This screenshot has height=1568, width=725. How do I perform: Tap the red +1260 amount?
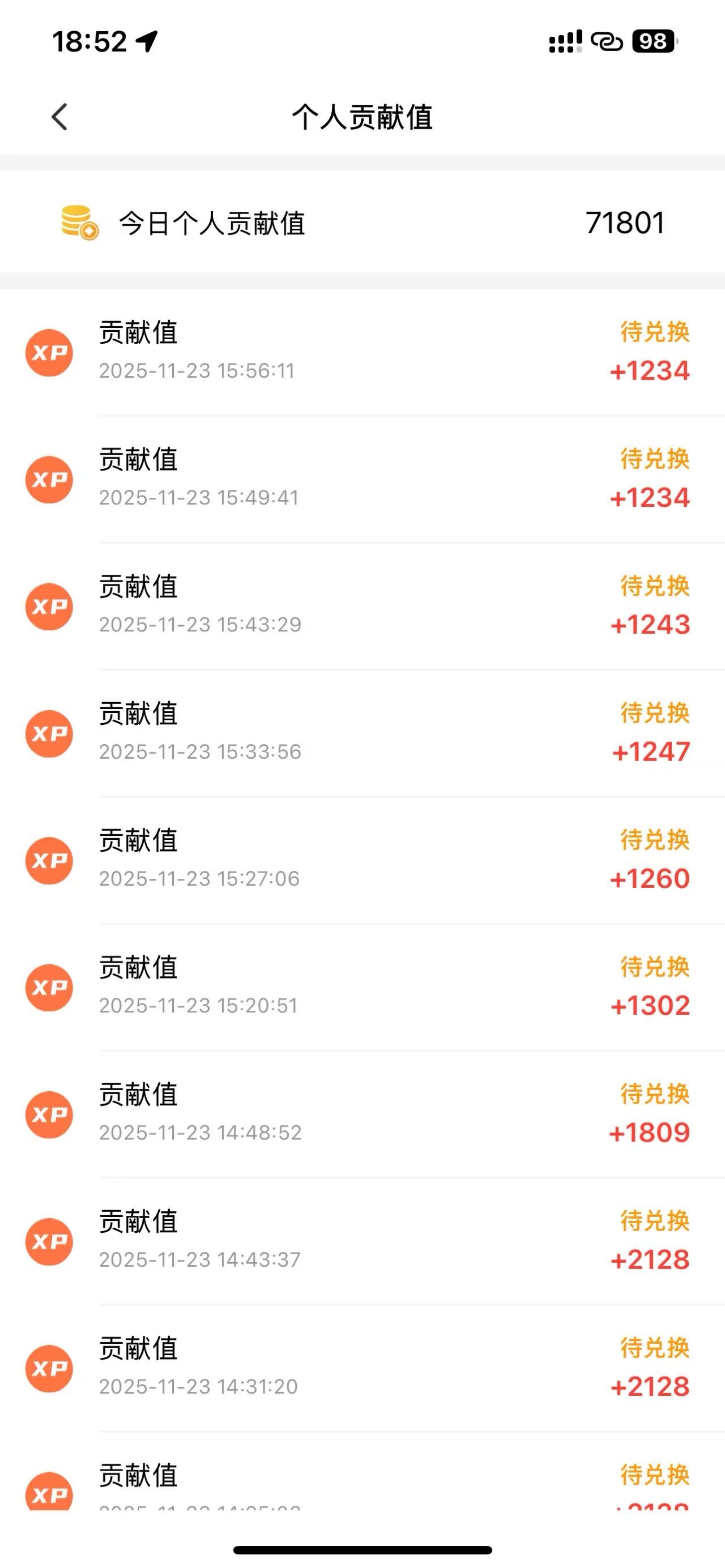pos(649,878)
